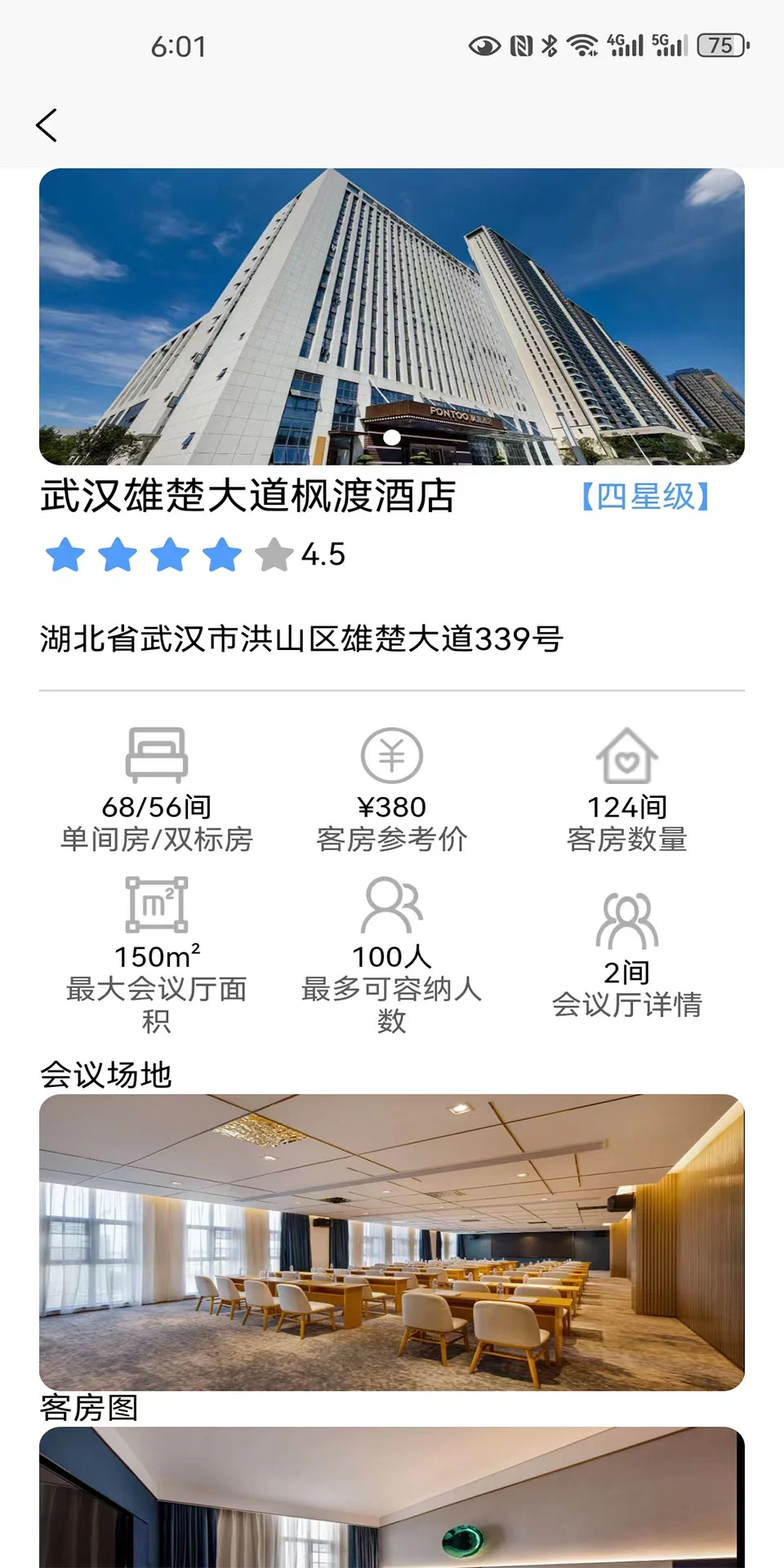Image resolution: width=784 pixels, height=1568 pixels.
Task: Open 会议厅详情 via the group icon
Action: [x=629, y=919]
